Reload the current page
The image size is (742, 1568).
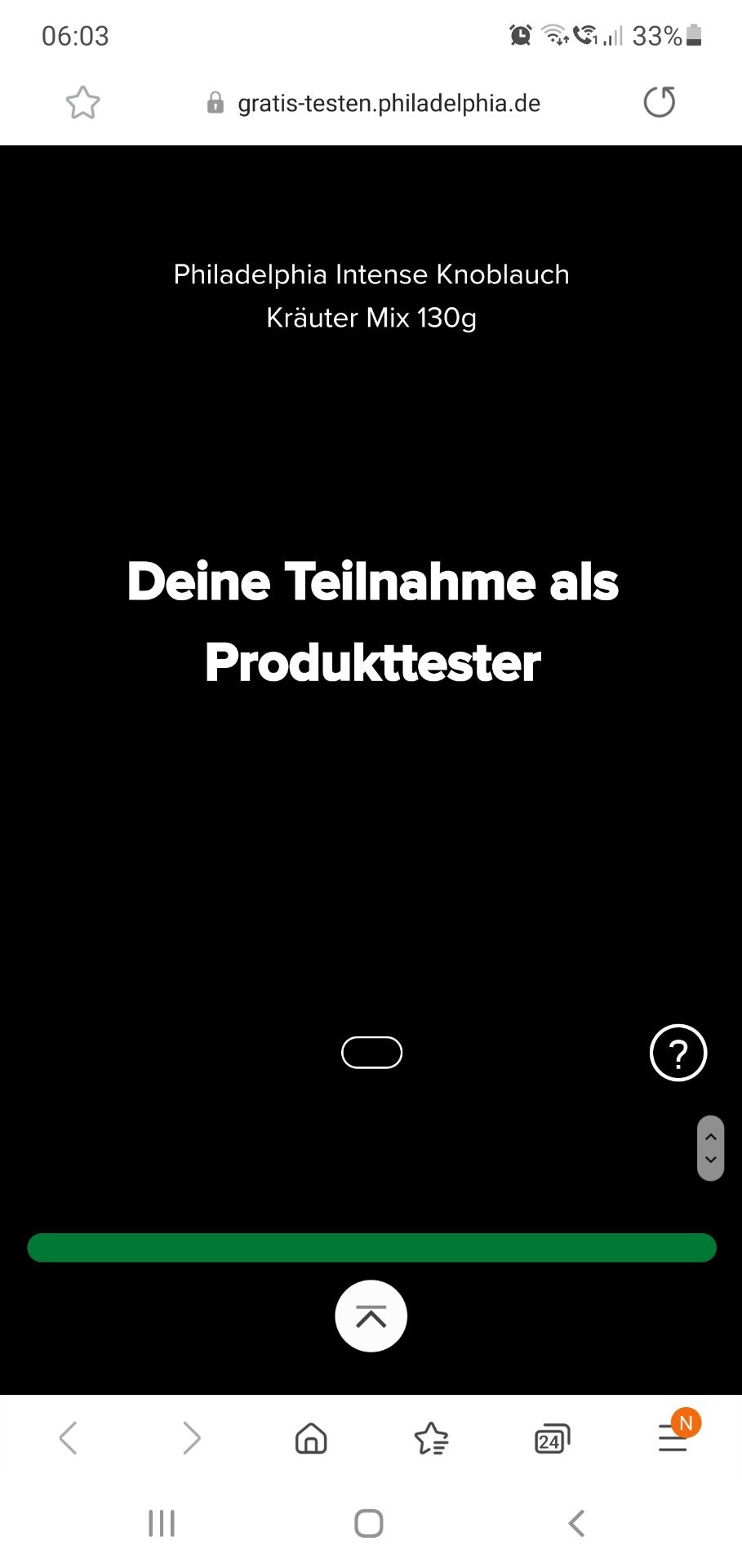click(x=660, y=103)
